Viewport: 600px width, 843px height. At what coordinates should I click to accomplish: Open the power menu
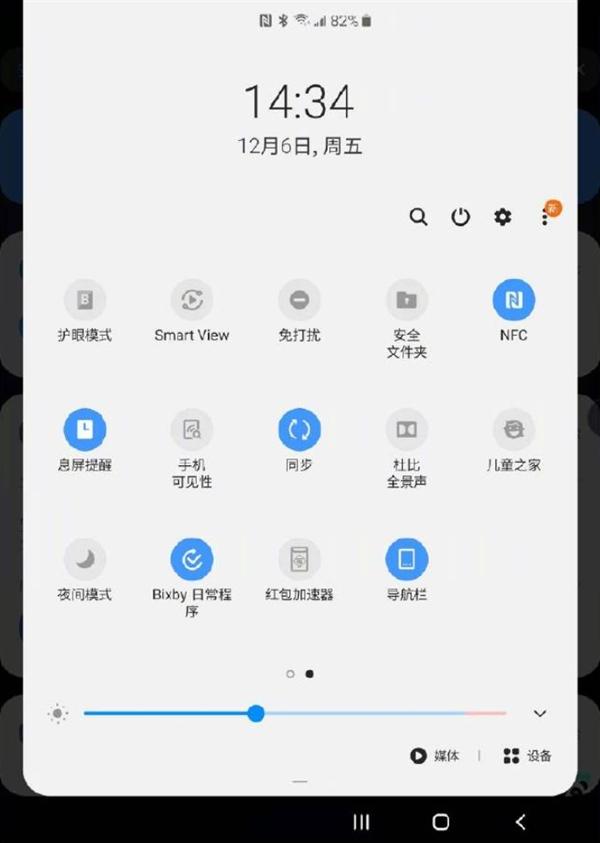[x=460, y=217]
